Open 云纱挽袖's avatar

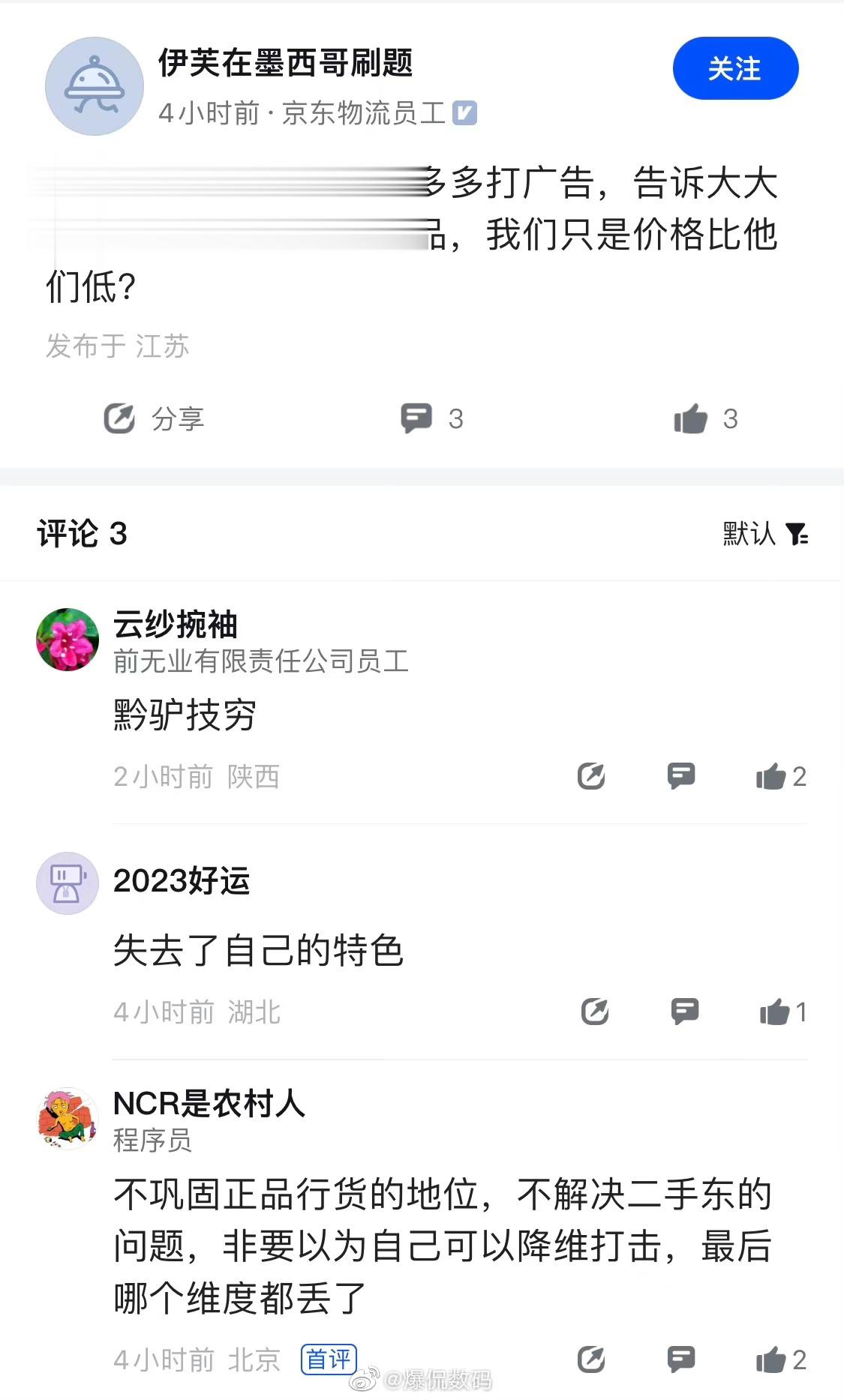click(x=68, y=640)
